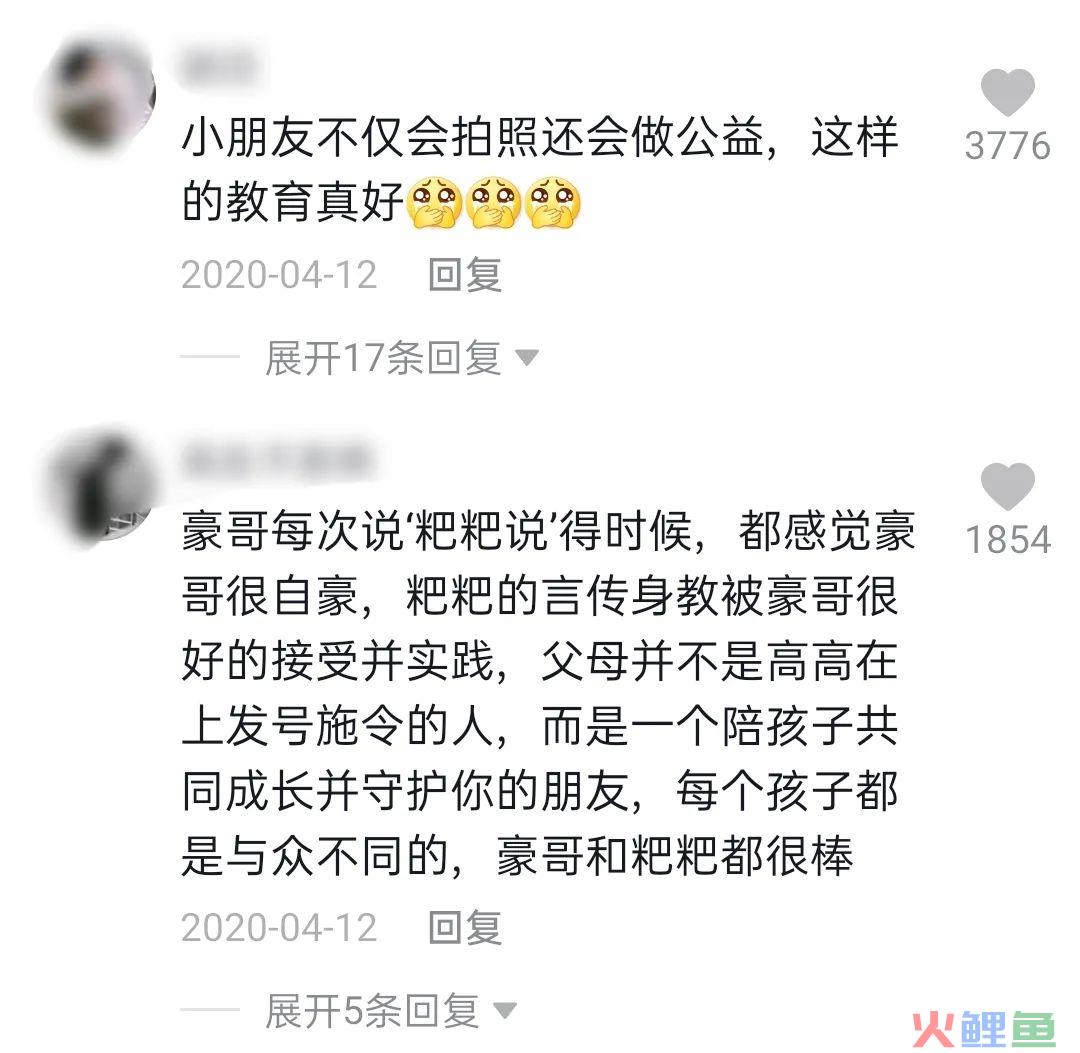This screenshot has height=1053, width=1080.
Task: Like the comment with 1854 likes
Action: tap(1007, 488)
